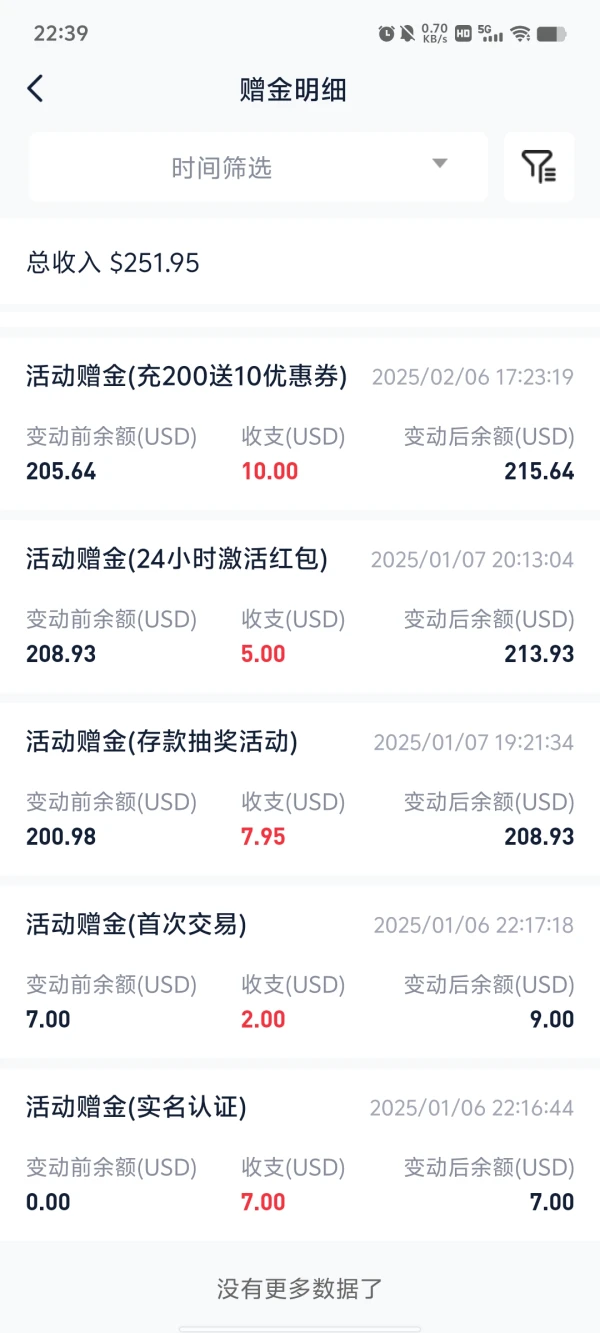600x1333 pixels.
Task: Open the 时间筛选 dropdown
Action: click(258, 167)
